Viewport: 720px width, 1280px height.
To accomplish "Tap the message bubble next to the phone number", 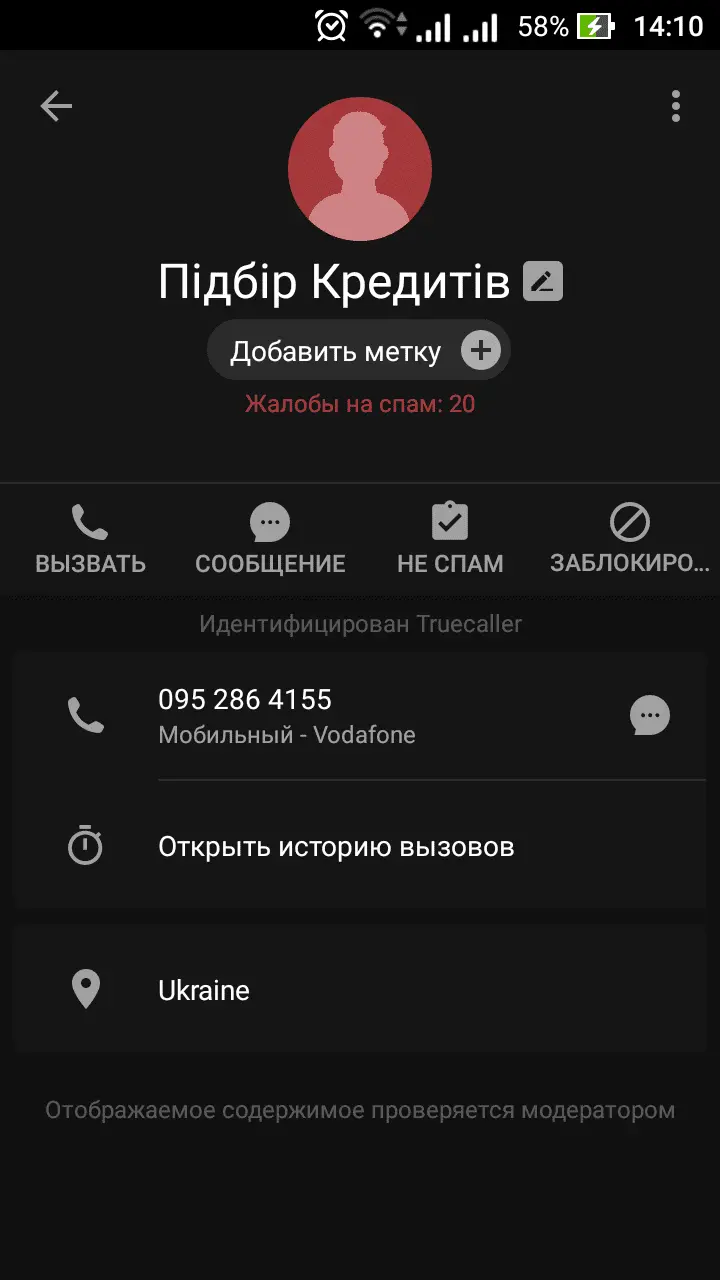I will (x=649, y=715).
